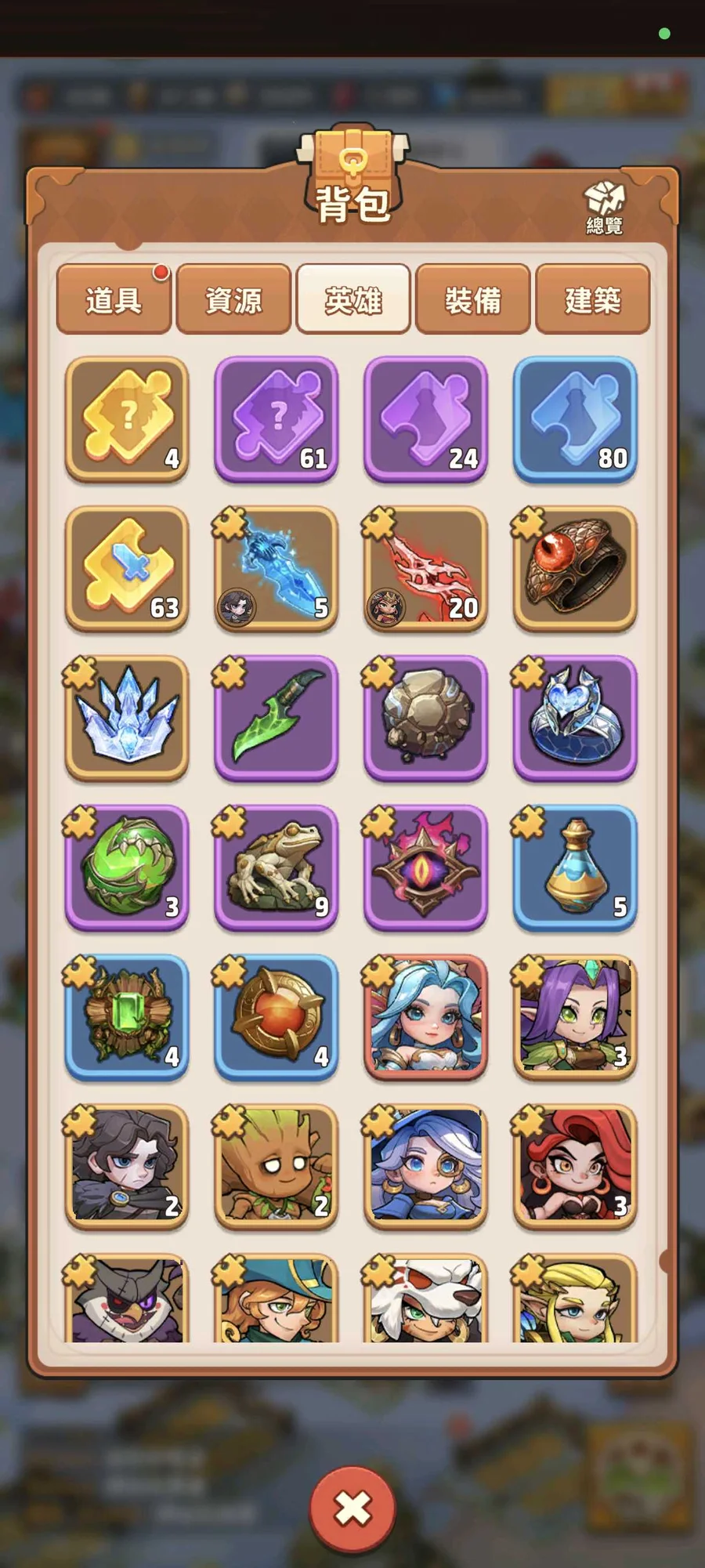Tap the blue puzzle piece with 80
705x1568 pixels.
click(575, 418)
